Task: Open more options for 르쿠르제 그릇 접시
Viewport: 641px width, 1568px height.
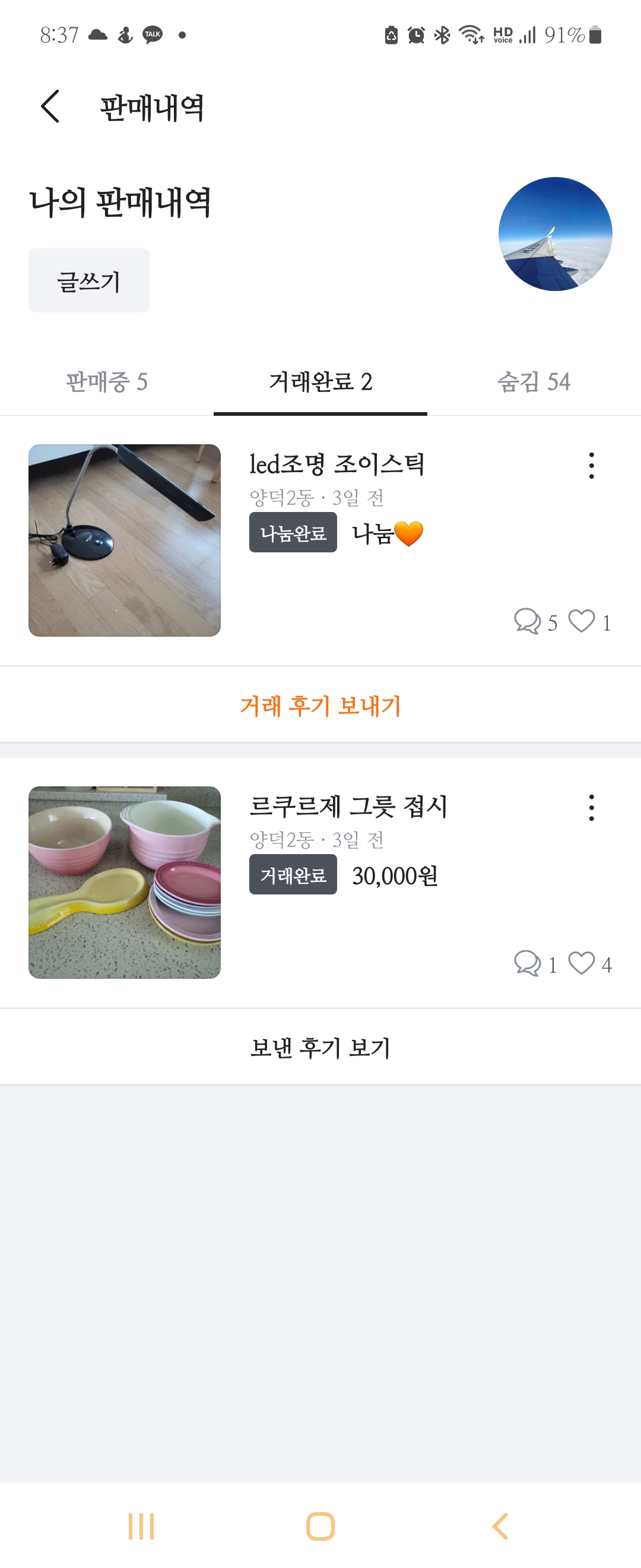Action: [591, 808]
